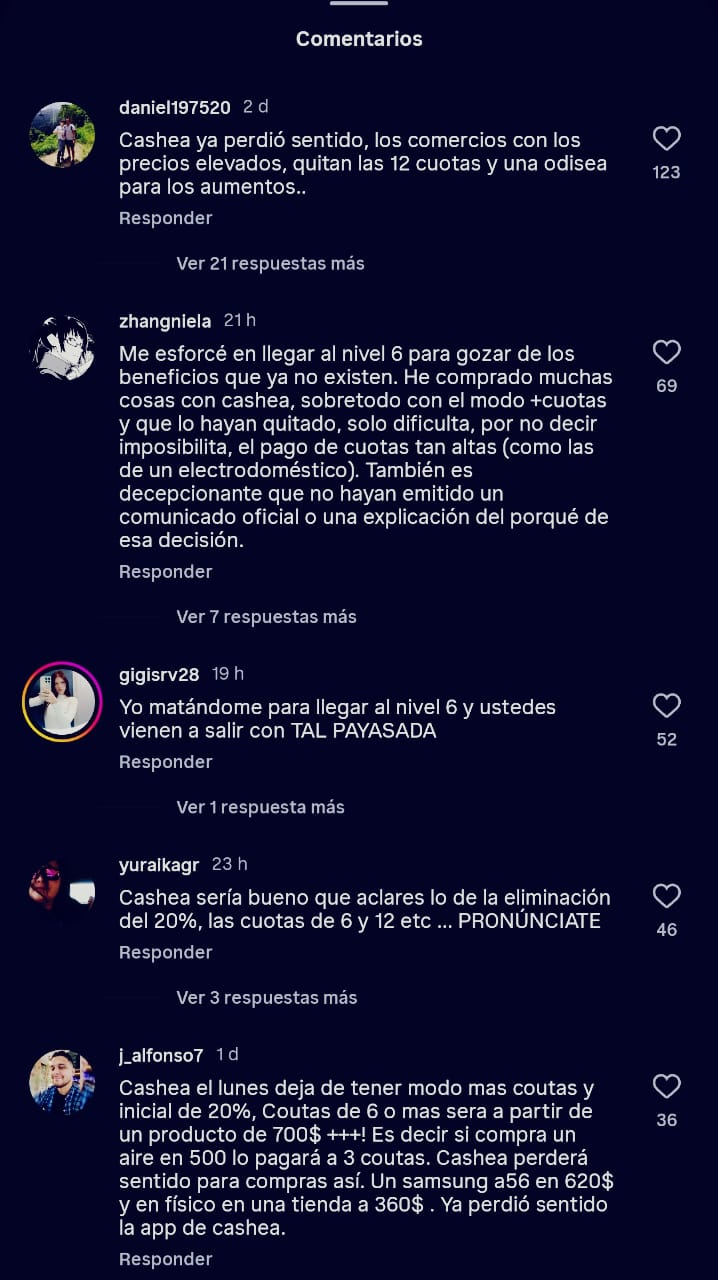
Task: Expand 'Ver 1 respuesta más'
Action: coord(260,807)
